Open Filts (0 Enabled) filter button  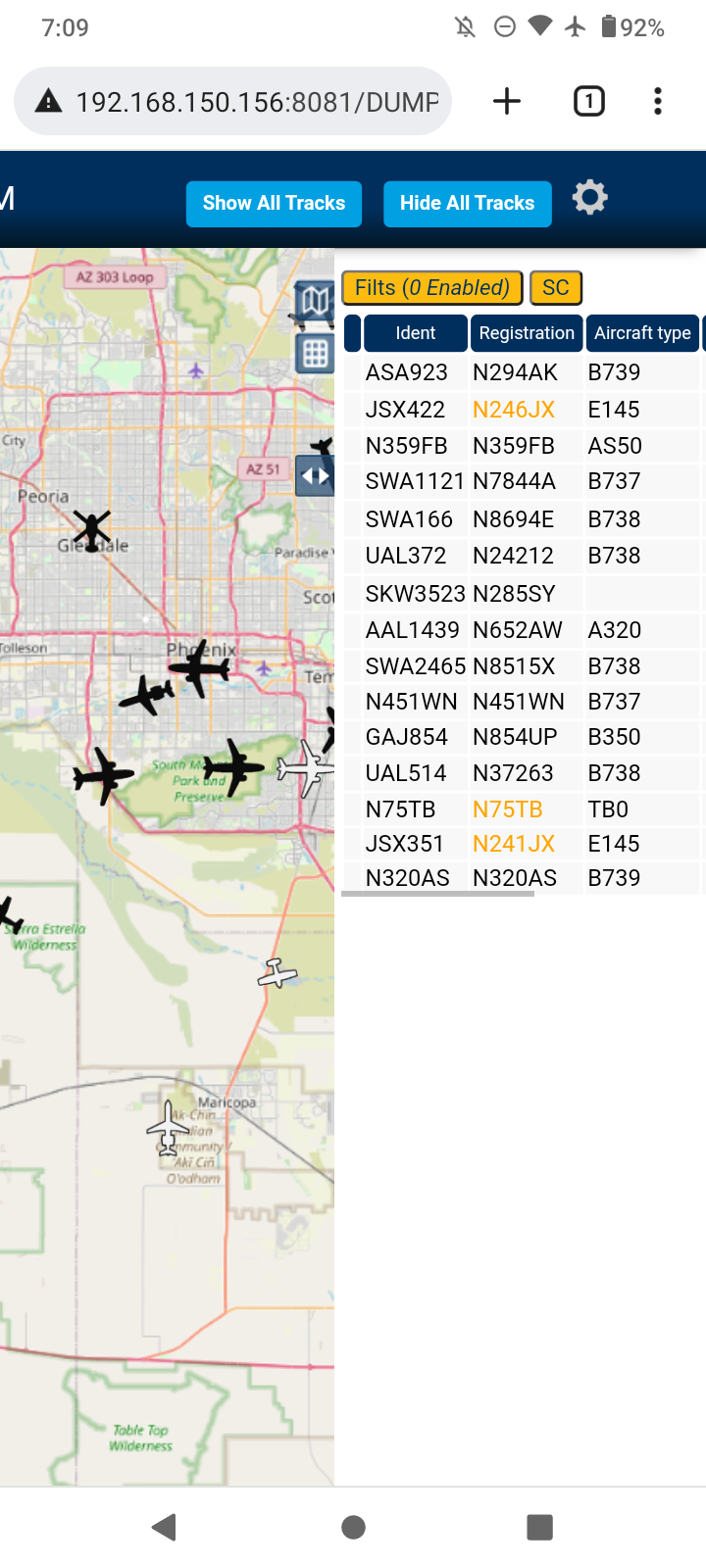tap(432, 288)
